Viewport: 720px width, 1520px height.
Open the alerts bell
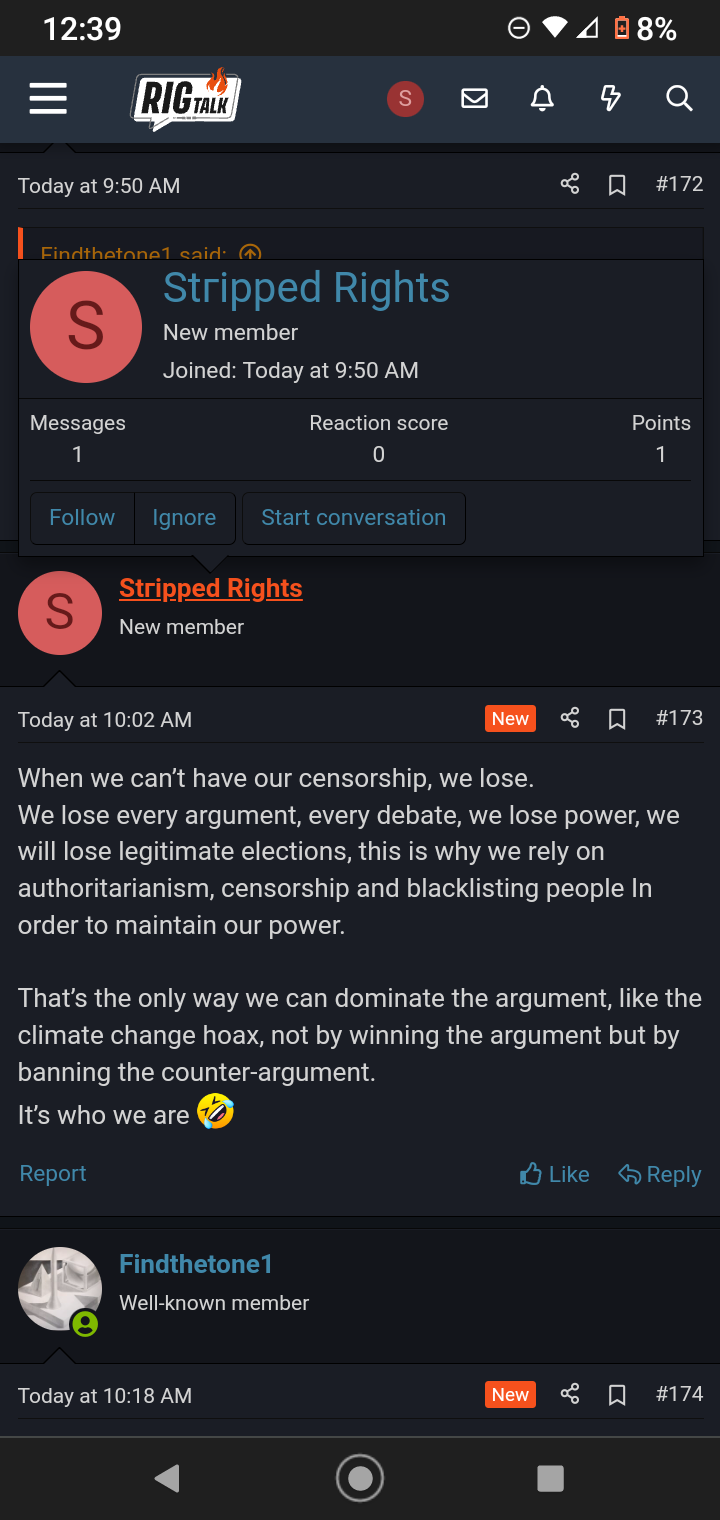(x=542, y=98)
